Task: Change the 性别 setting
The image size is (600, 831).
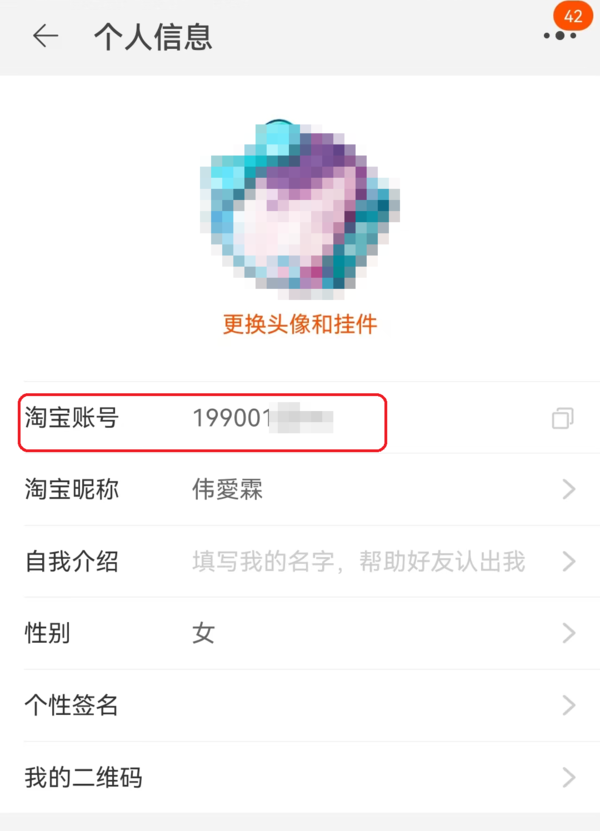Action: coord(300,634)
